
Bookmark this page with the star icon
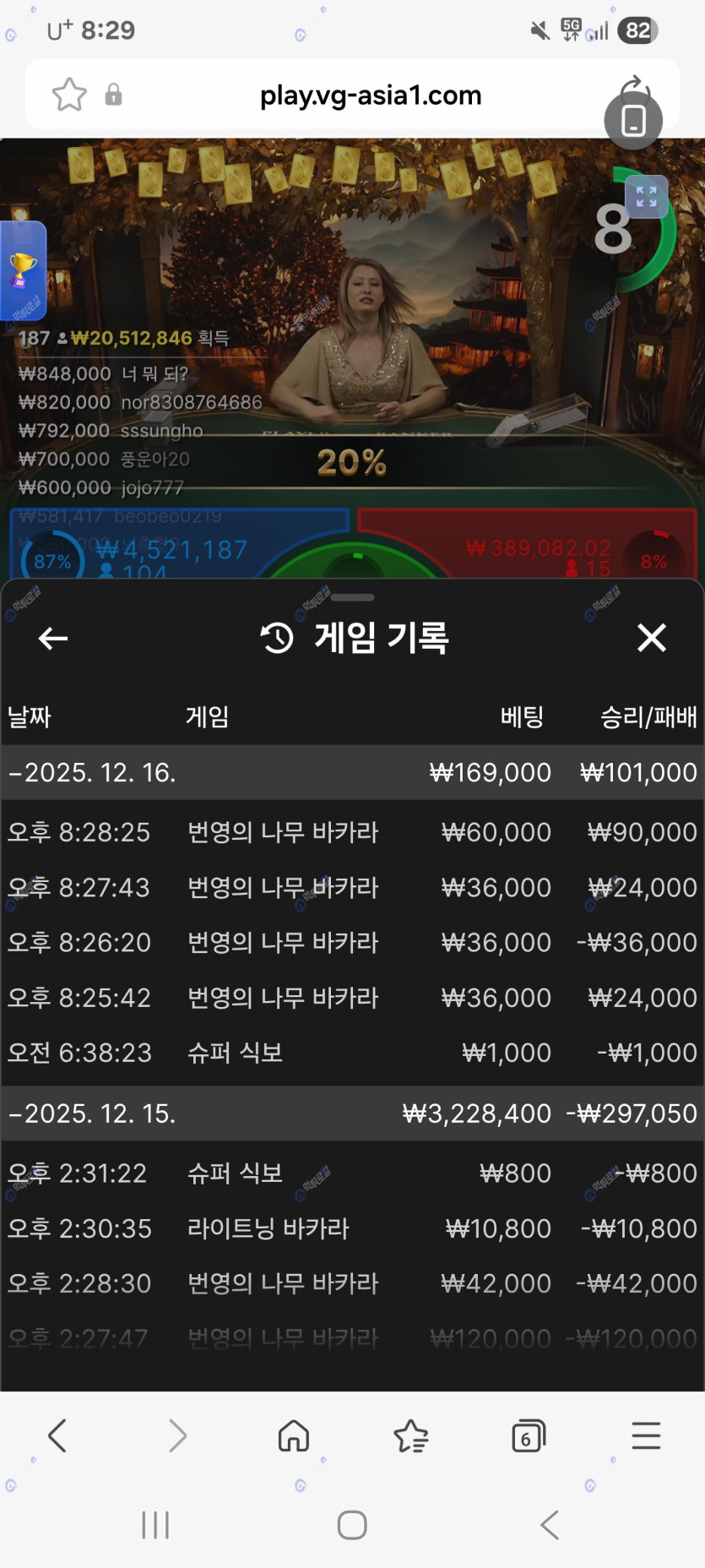coord(69,95)
